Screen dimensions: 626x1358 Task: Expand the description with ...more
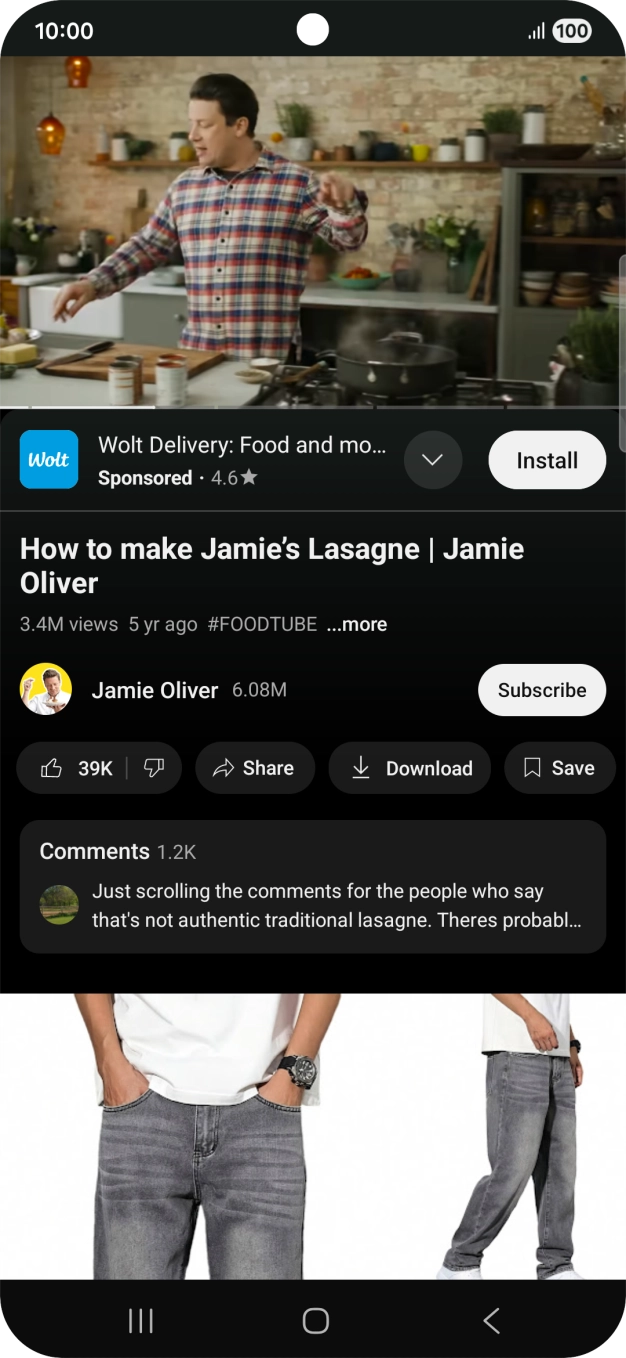(357, 624)
